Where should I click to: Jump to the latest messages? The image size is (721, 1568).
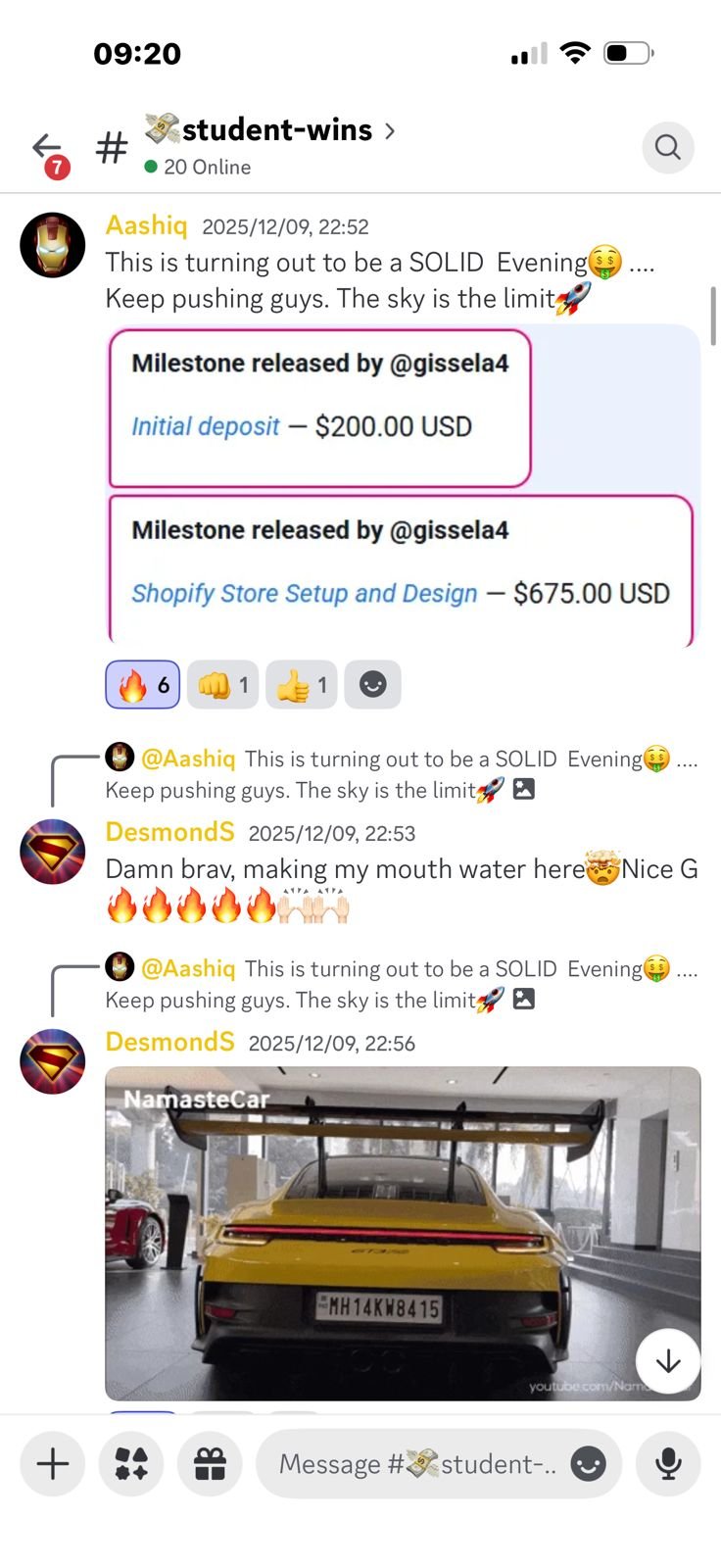click(x=668, y=1361)
